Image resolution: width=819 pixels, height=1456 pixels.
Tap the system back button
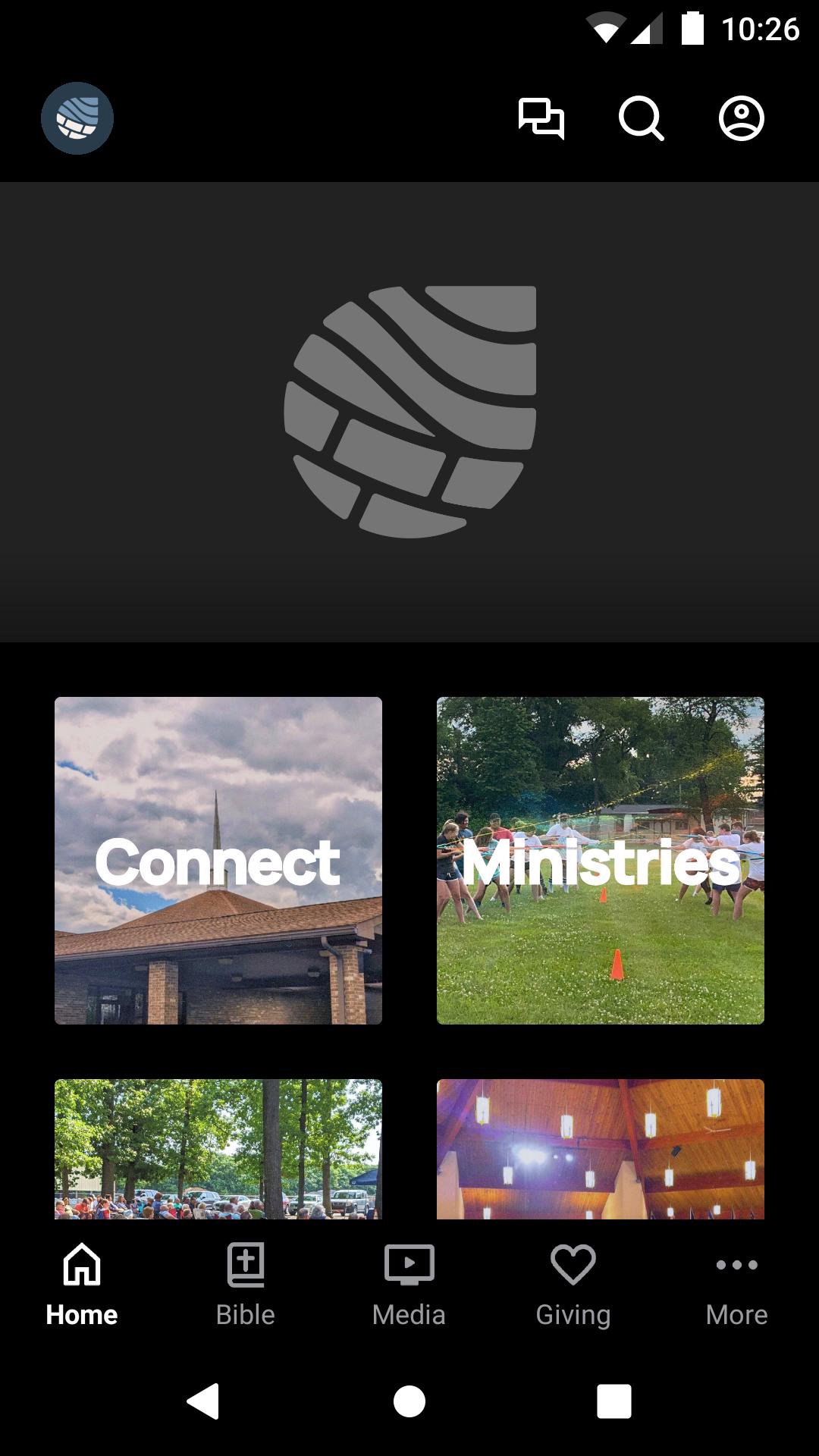coord(203,1401)
